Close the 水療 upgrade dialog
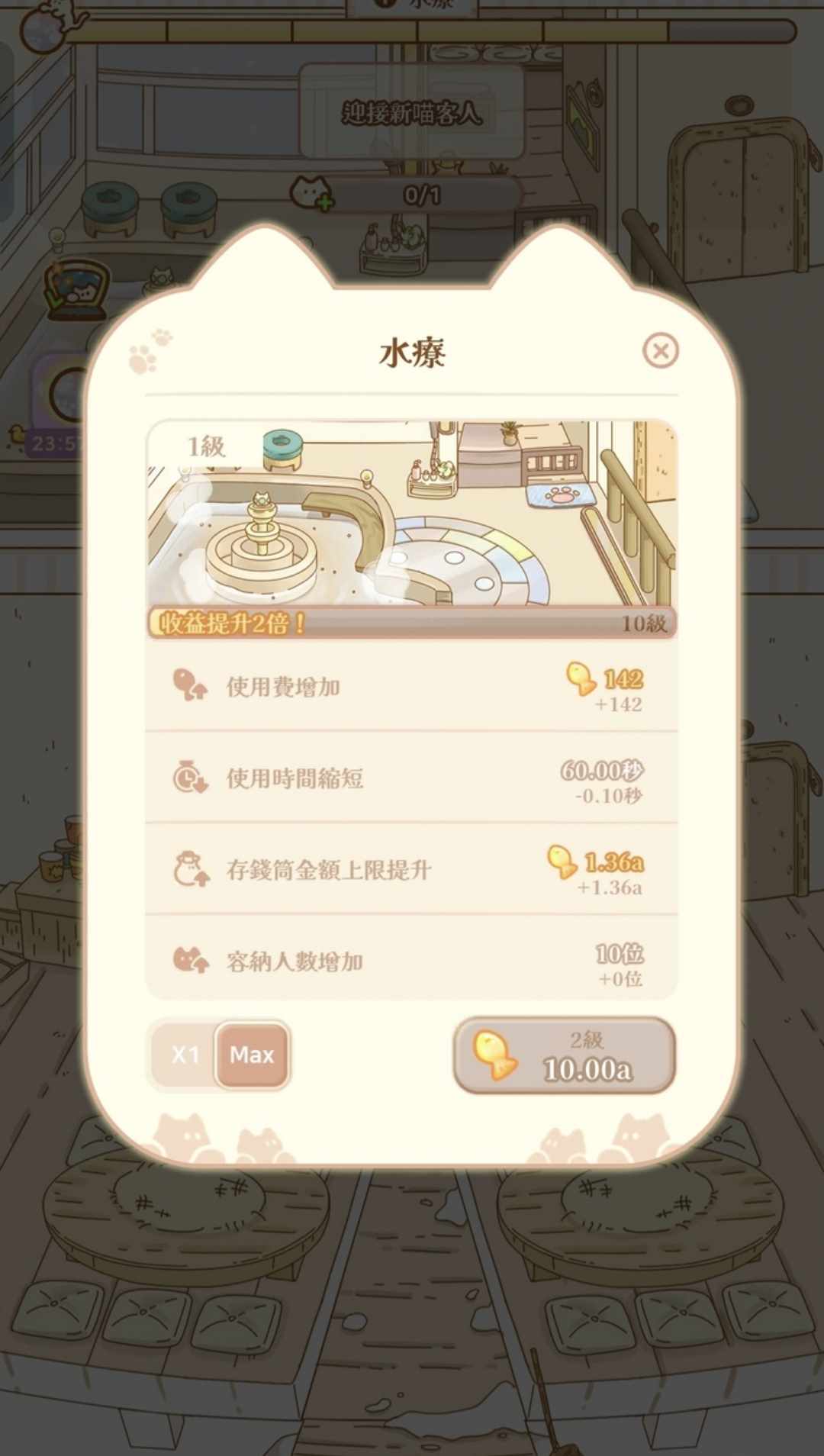 661,351
